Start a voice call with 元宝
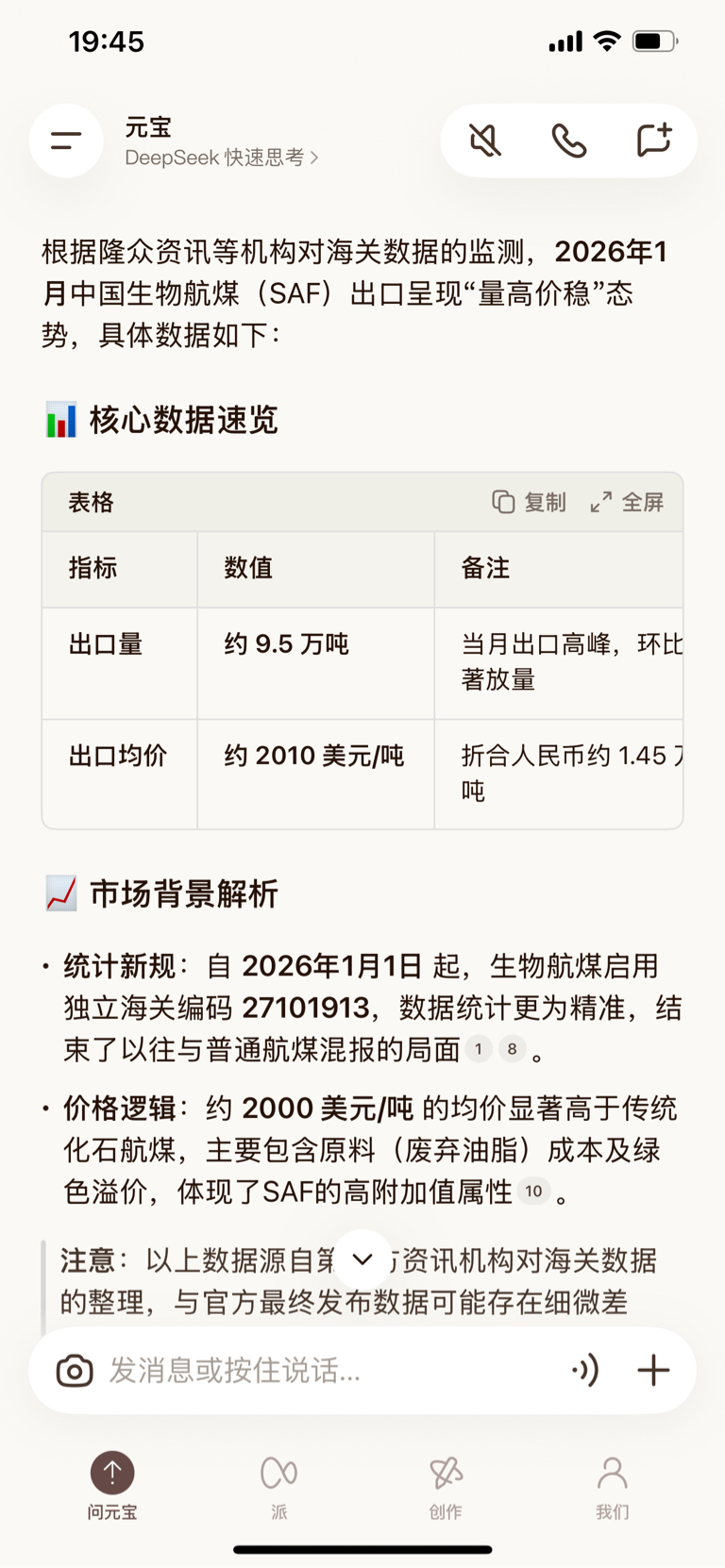Screen dimensions: 725x1568 (x=569, y=142)
